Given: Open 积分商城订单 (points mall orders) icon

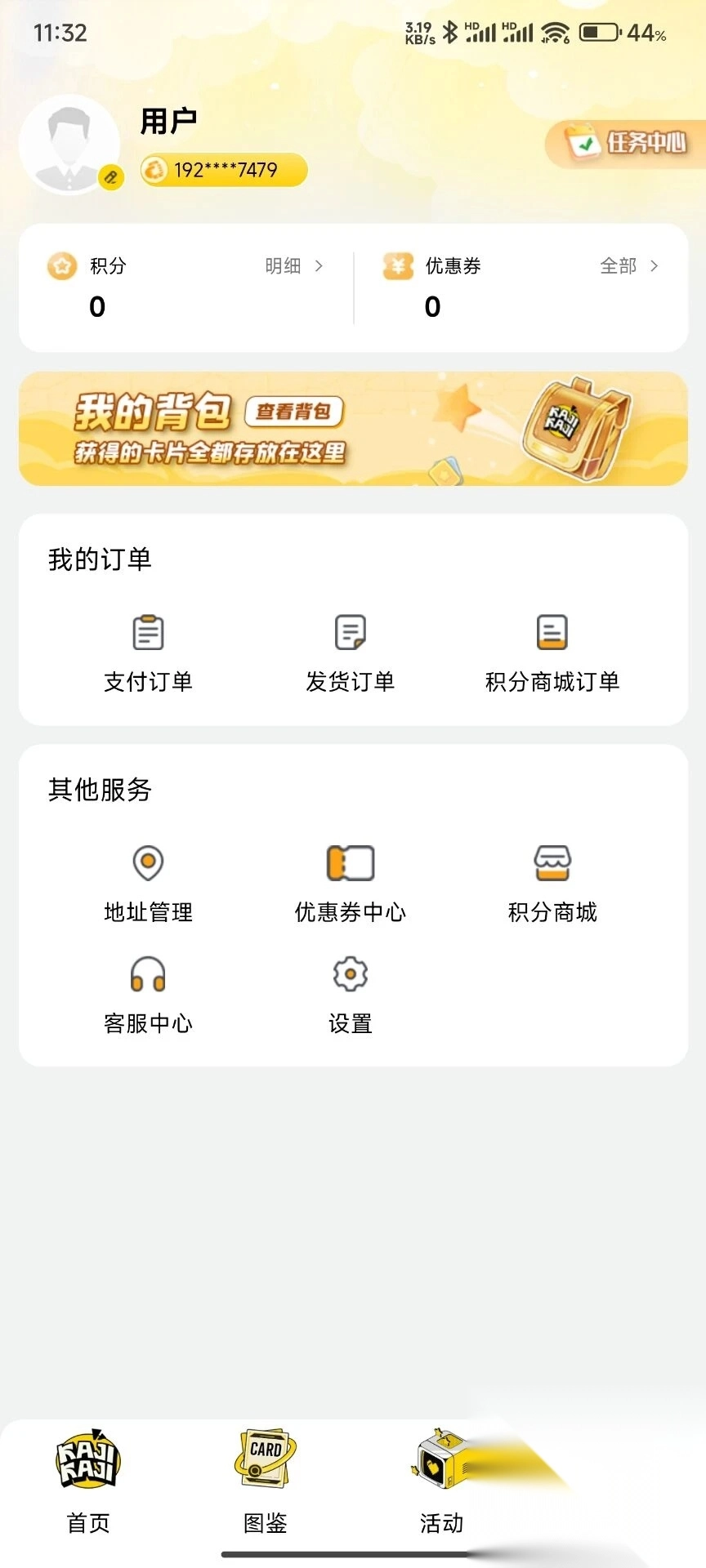Looking at the screenshot, I should tap(552, 633).
